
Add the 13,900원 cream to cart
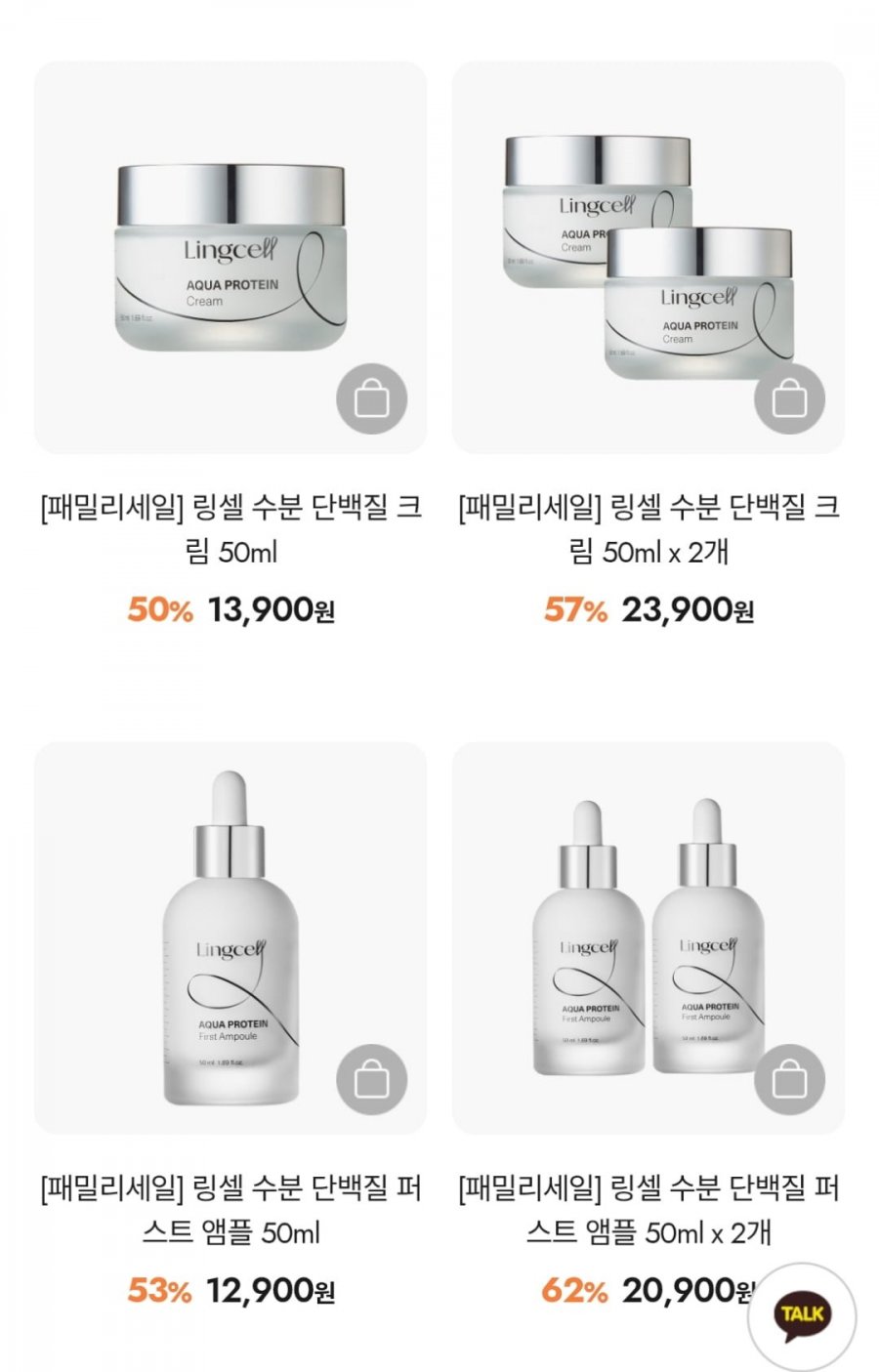pyautogui.click(x=371, y=399)
